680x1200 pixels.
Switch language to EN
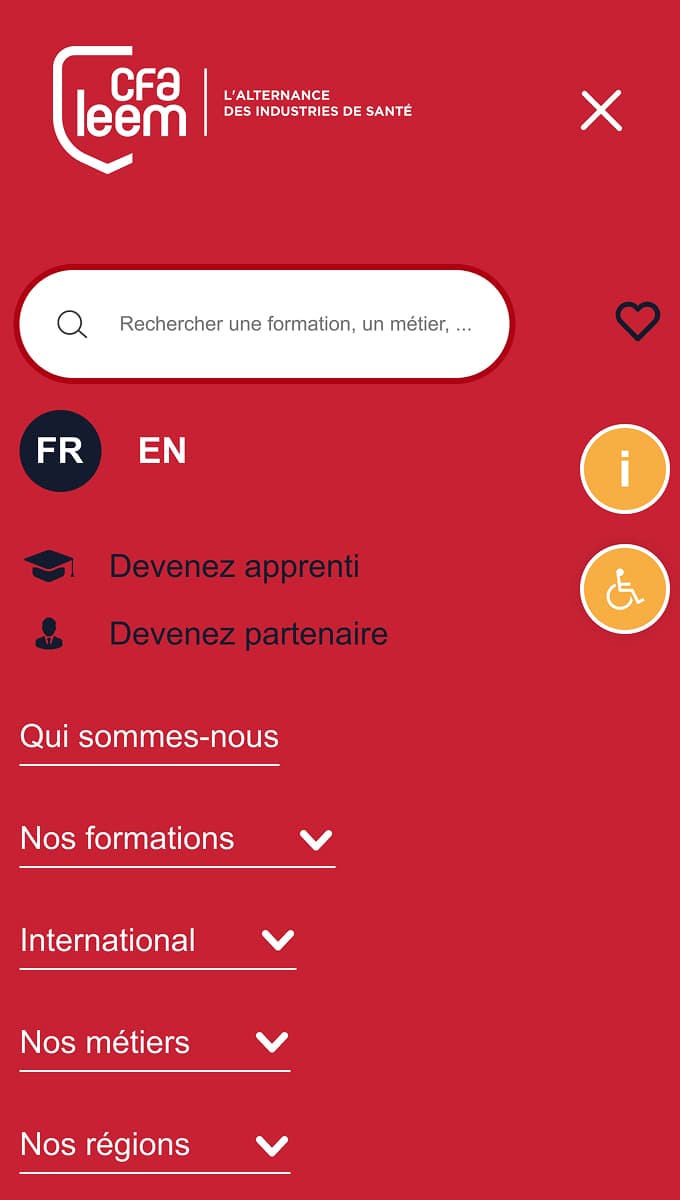tap(162, 451)
